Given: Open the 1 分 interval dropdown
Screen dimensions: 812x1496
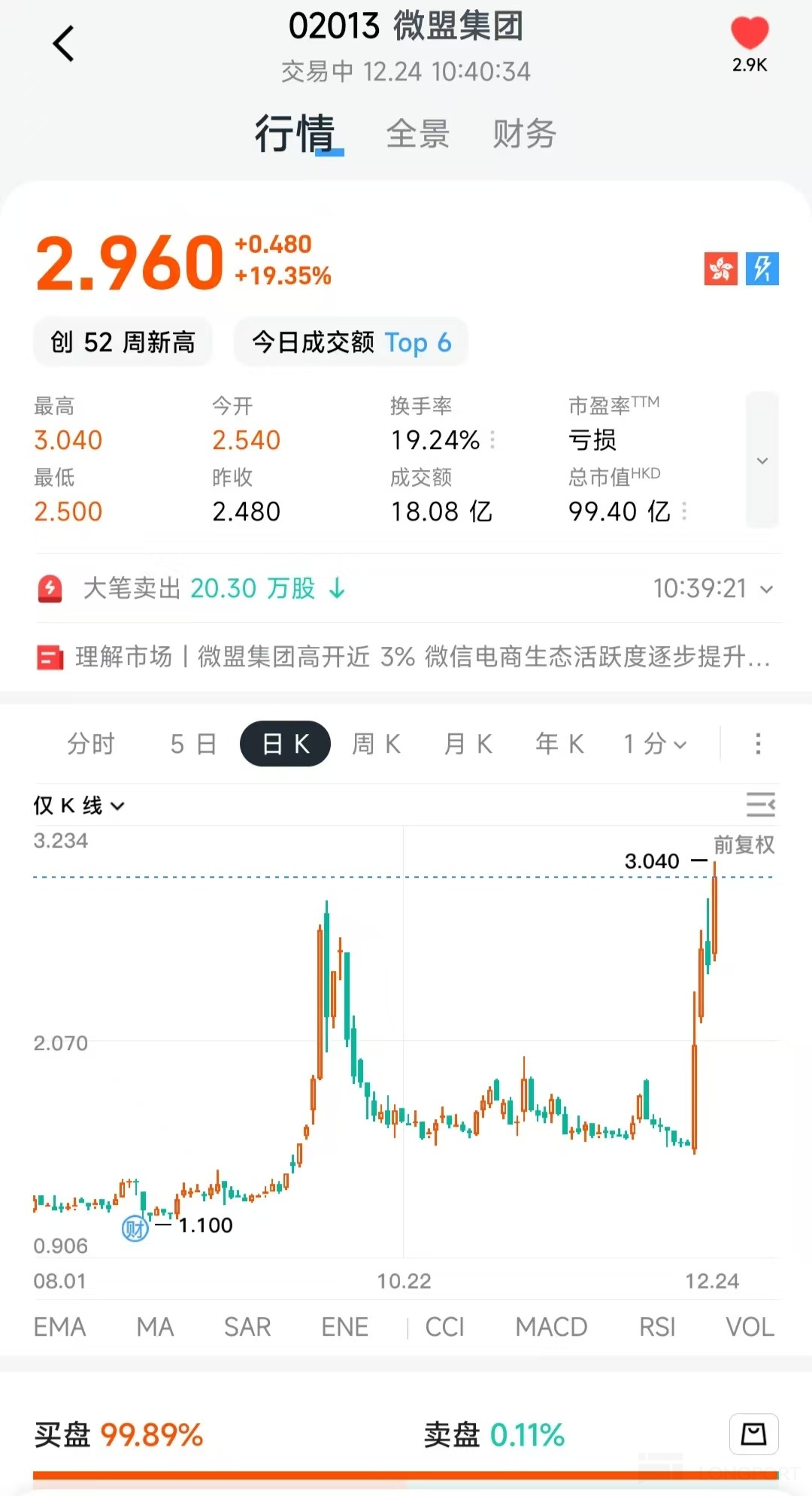Looking at the screenshot, I should (655, 744).
